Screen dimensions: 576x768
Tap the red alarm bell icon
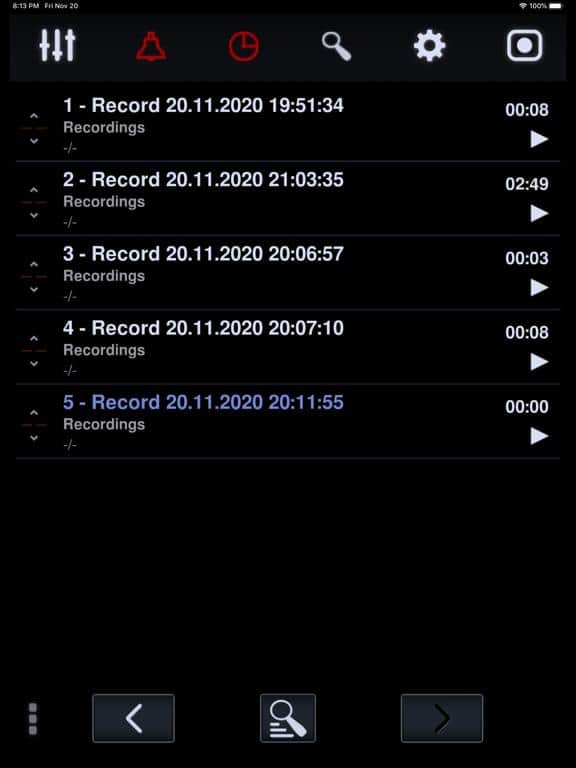click(x=151, y=47)
